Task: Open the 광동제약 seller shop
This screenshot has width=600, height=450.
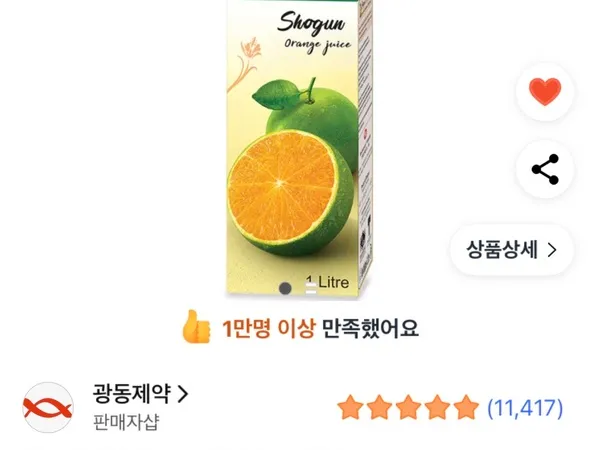Action: coord(140,394)
